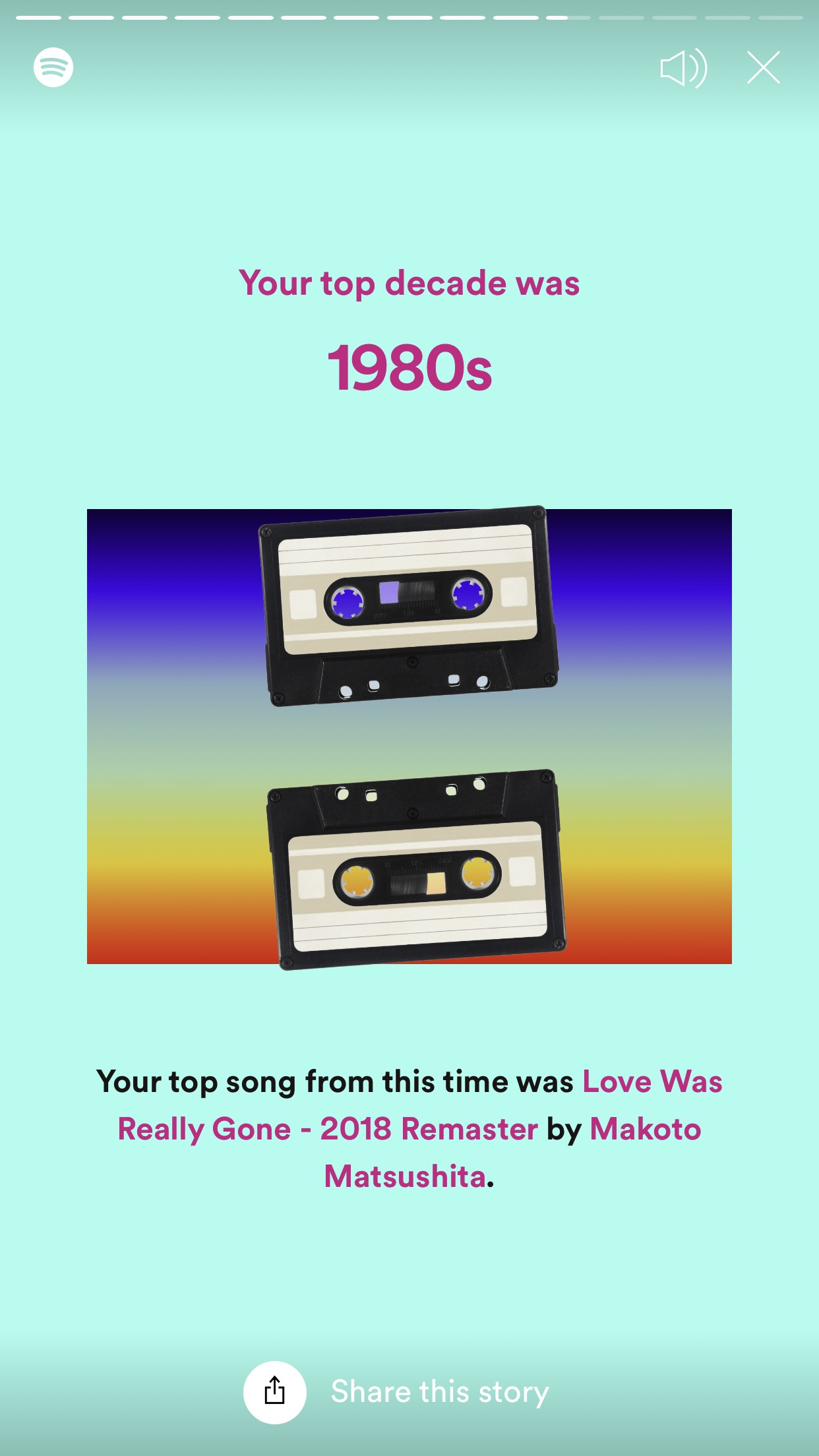Share this story

click(x=274, y=1392)
